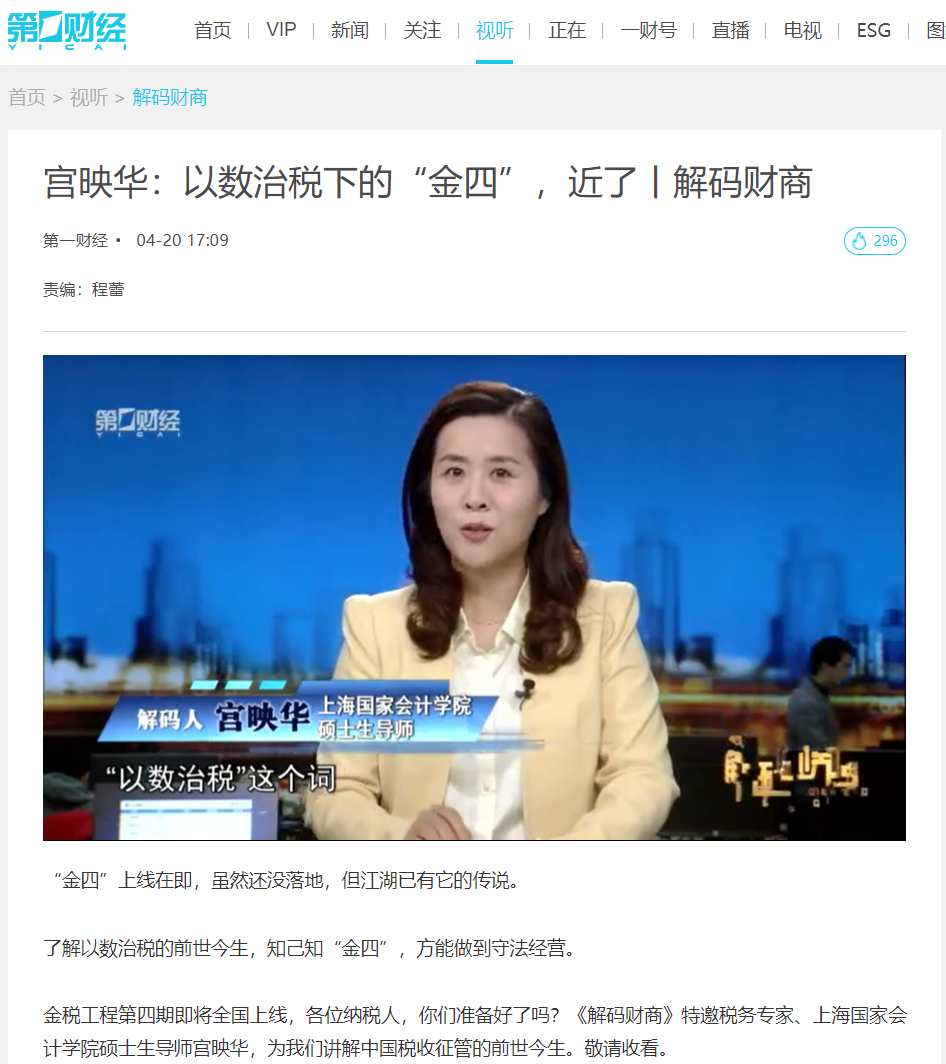Open the 关注 tab

pyautogui.click(x=422, y=30)
